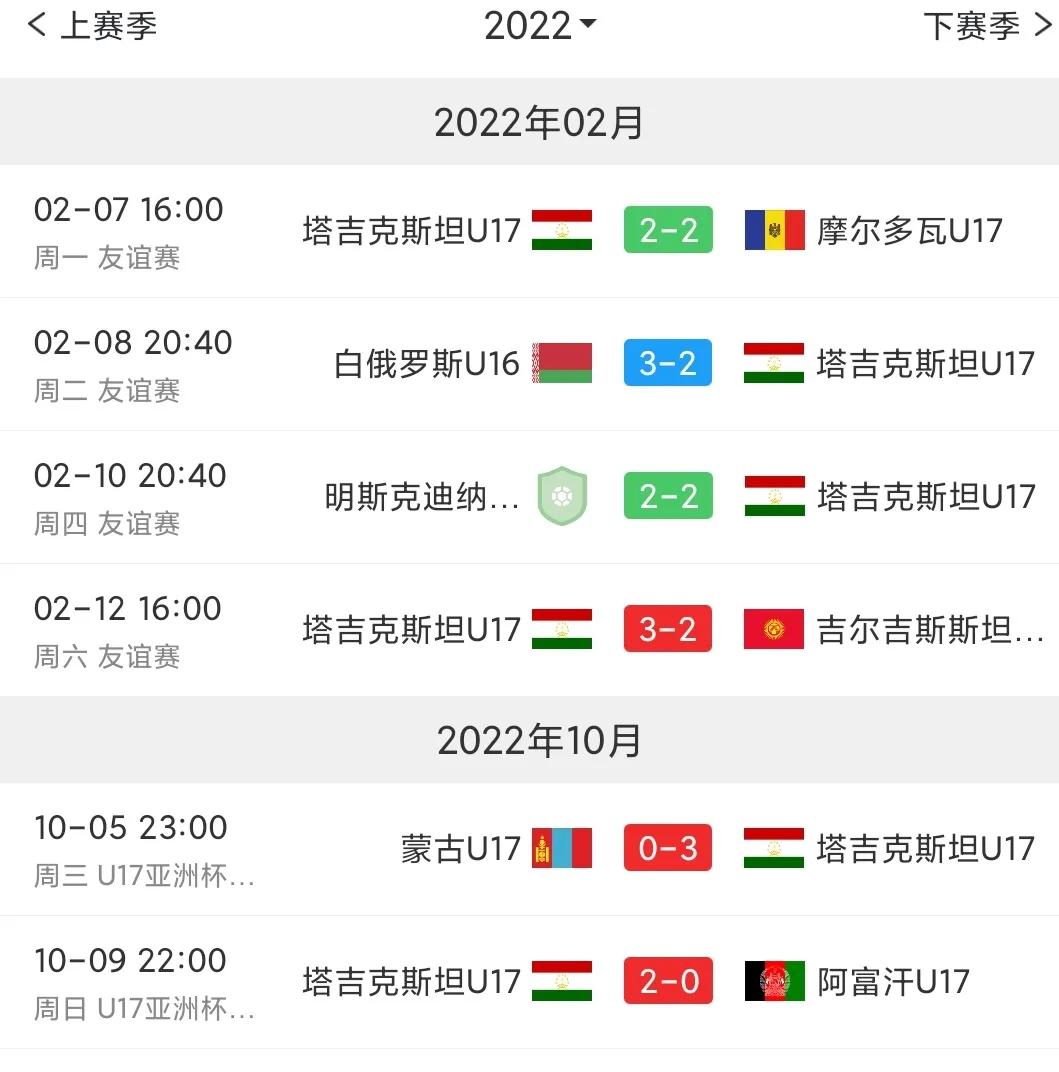Click the Tajikistan U17 flag icon
The width and height of the screenshot is (1059, 1072).
click(563, 229)
